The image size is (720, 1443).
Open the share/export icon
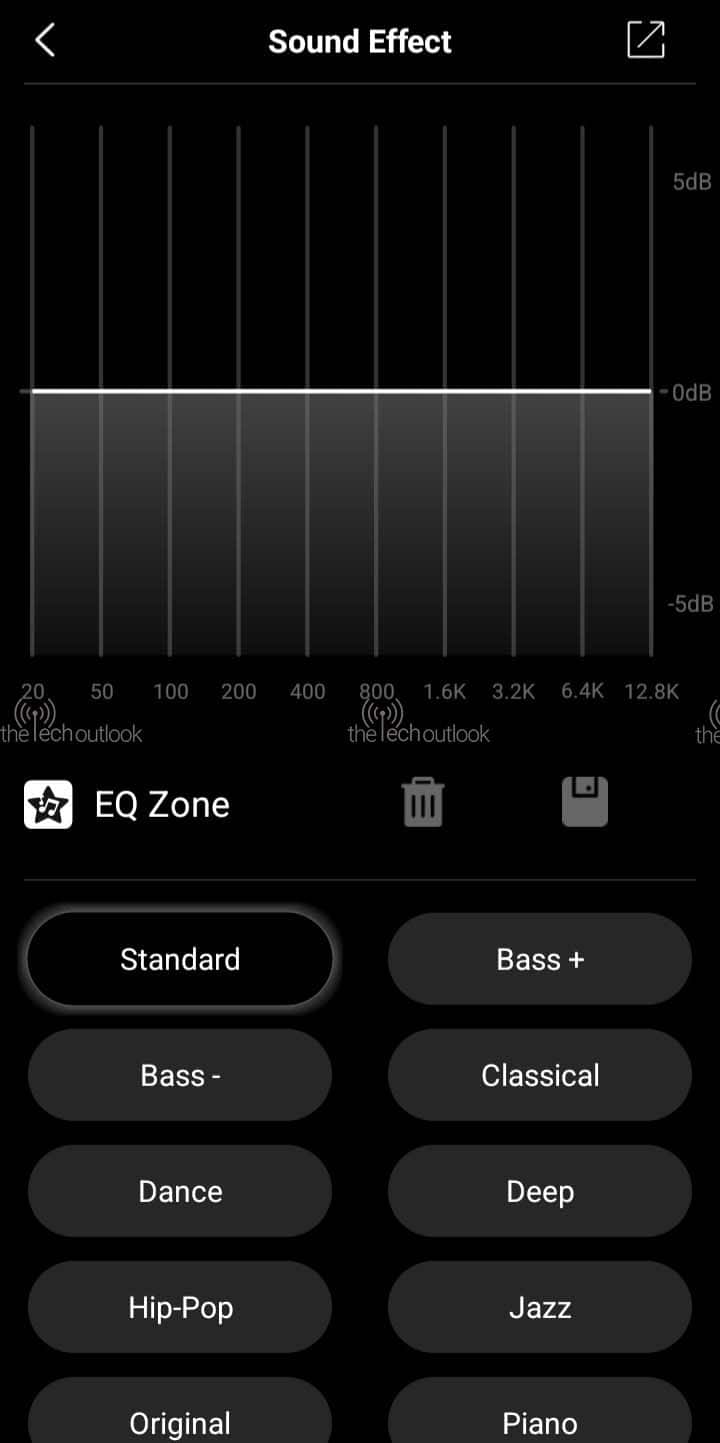[x=645, y=40]
